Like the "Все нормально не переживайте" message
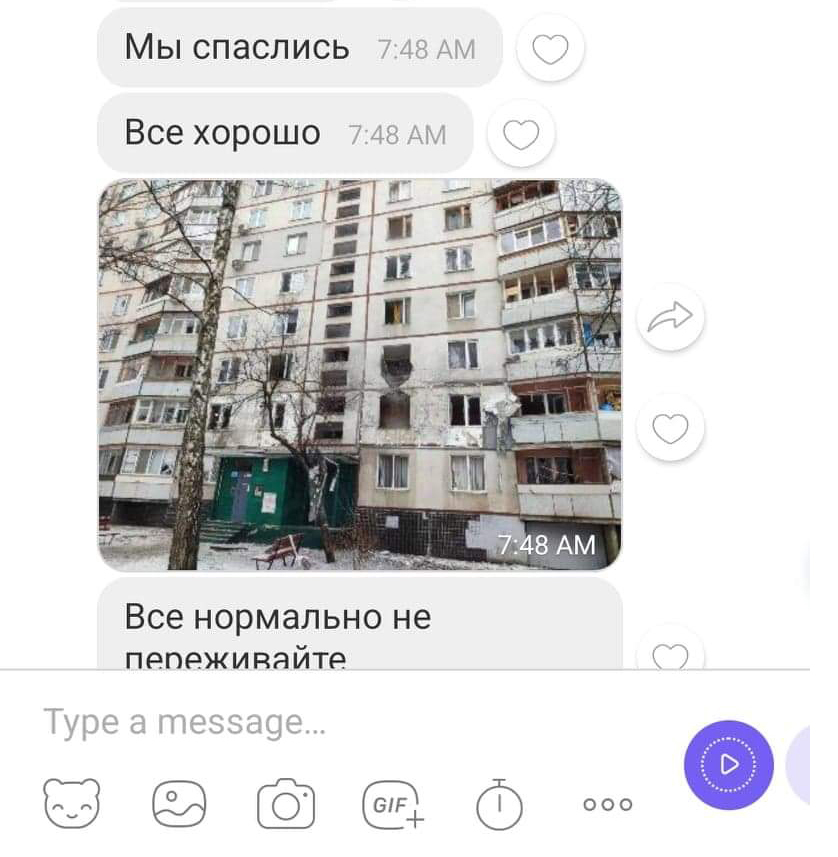 click(x=670, y=655)
